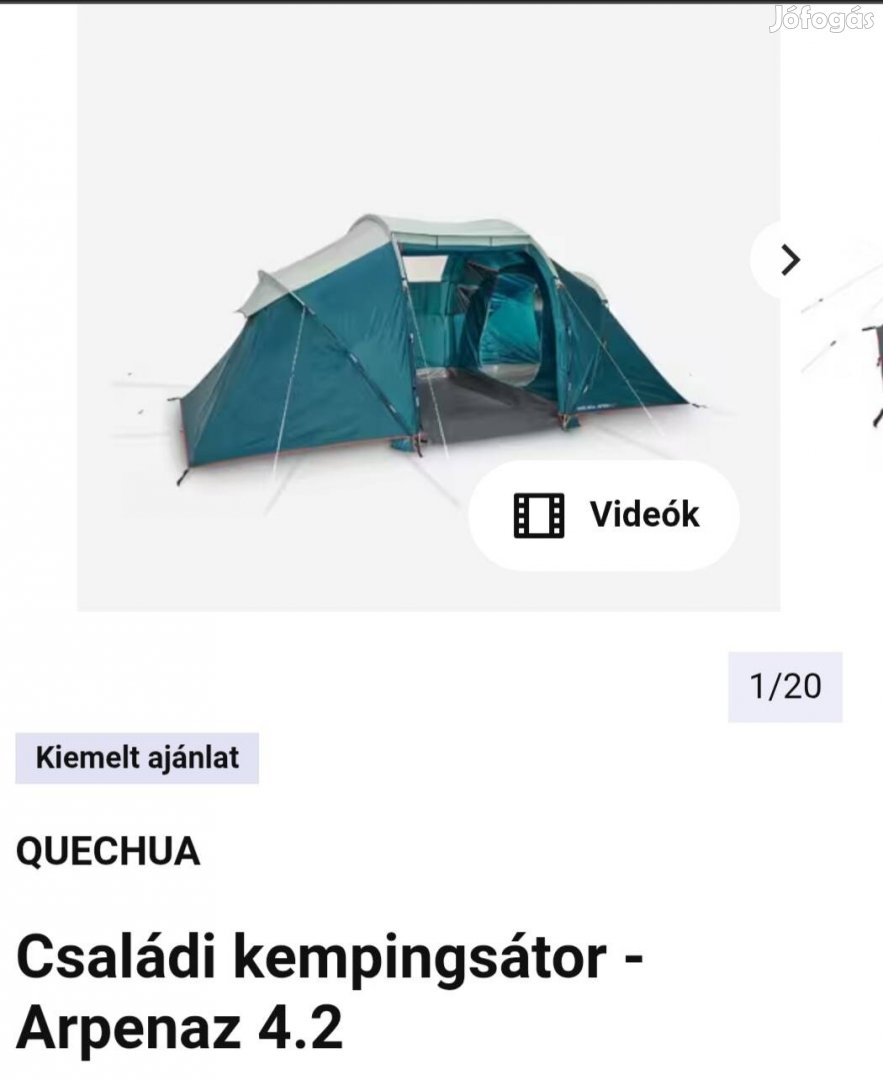Click the movie reel symbol inside the white pill
The image size is (883, 1080).
coord(538,515)
